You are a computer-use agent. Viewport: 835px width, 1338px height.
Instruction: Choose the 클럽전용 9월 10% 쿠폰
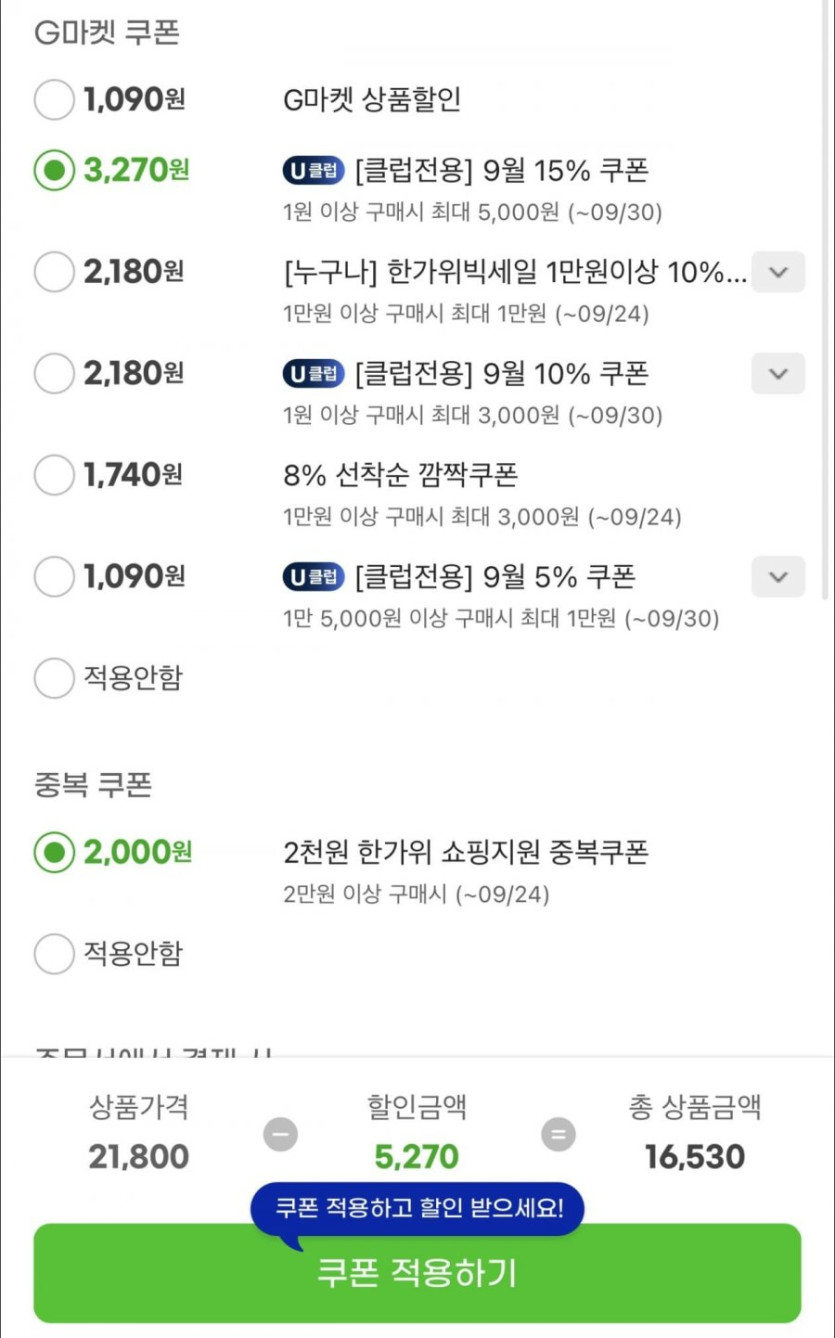[54, 374]
